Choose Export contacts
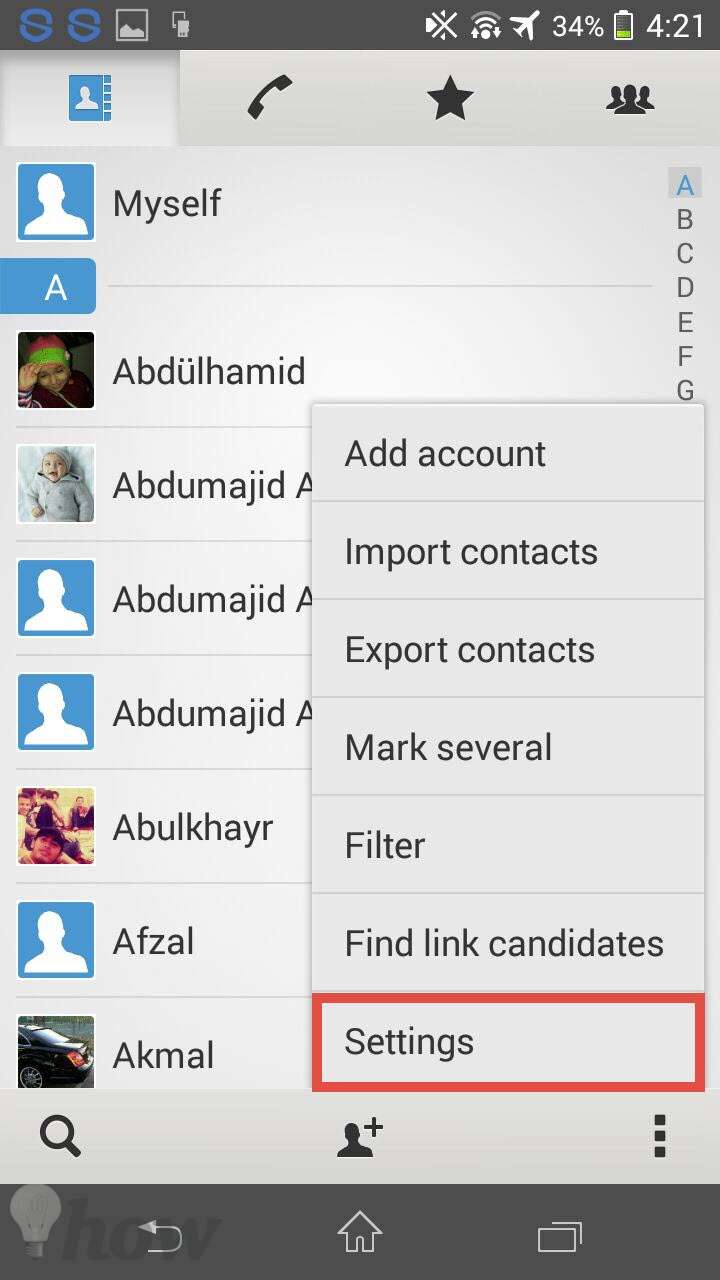Screen dimensions: 720x1280 pyautogui.click(x=508, y=649)
